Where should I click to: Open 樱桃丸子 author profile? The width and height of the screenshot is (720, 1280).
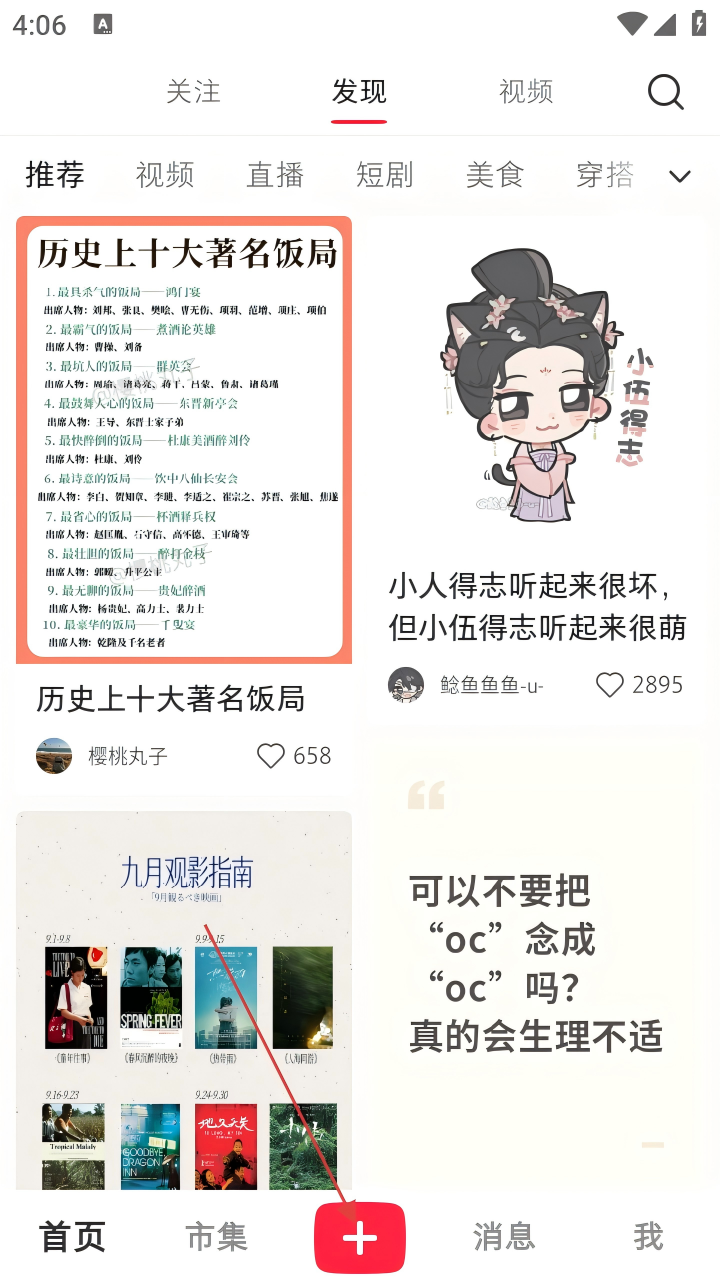(55, 756)
